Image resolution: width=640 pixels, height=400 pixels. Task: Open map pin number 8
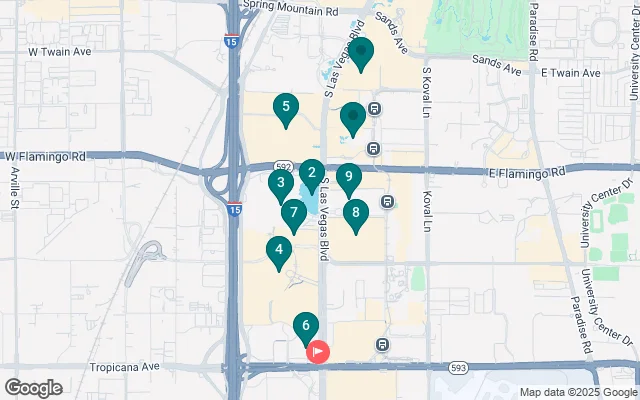click(x=355, y=213)
